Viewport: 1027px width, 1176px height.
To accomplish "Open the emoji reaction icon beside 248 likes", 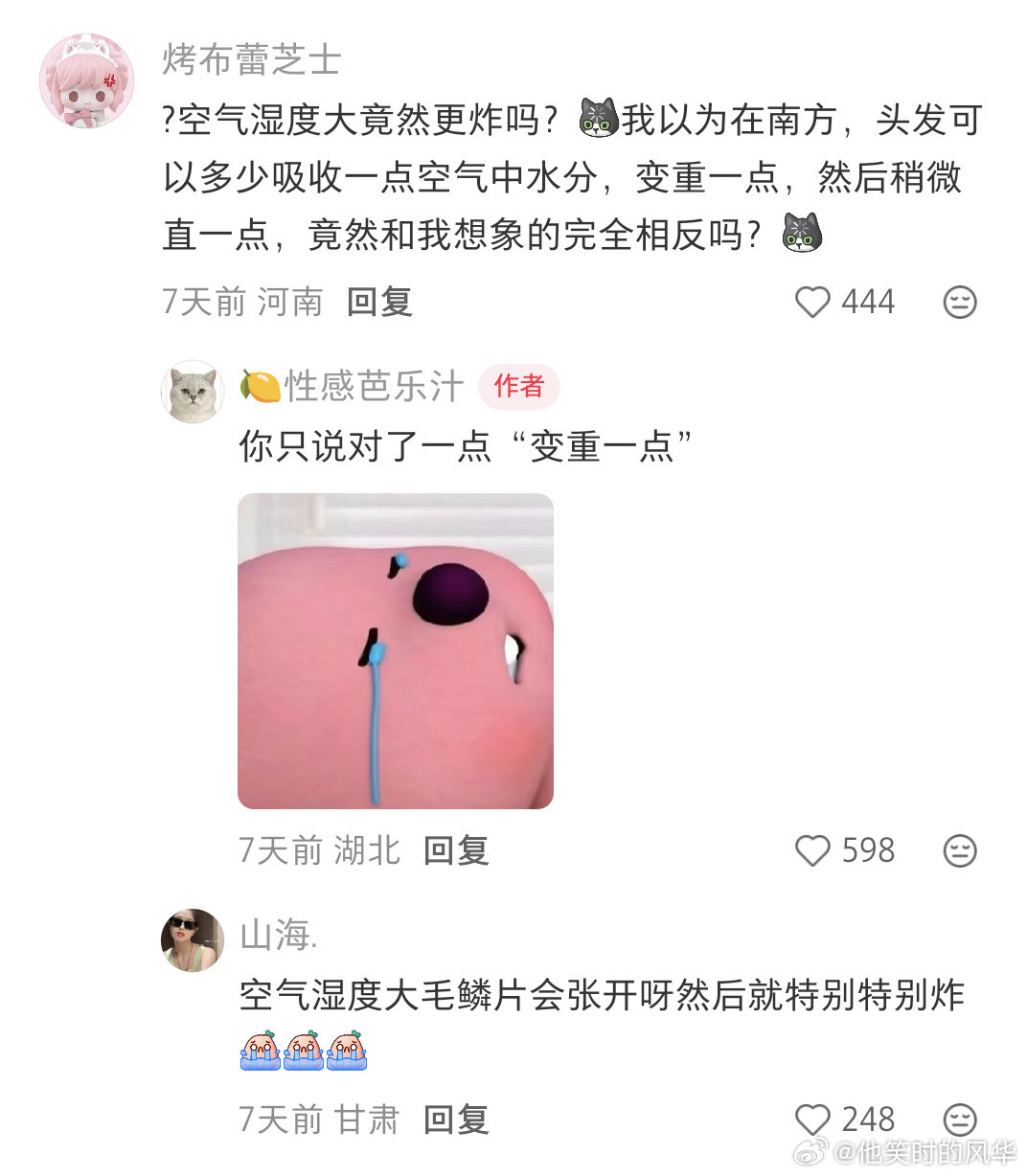I will pos(959,1120).
